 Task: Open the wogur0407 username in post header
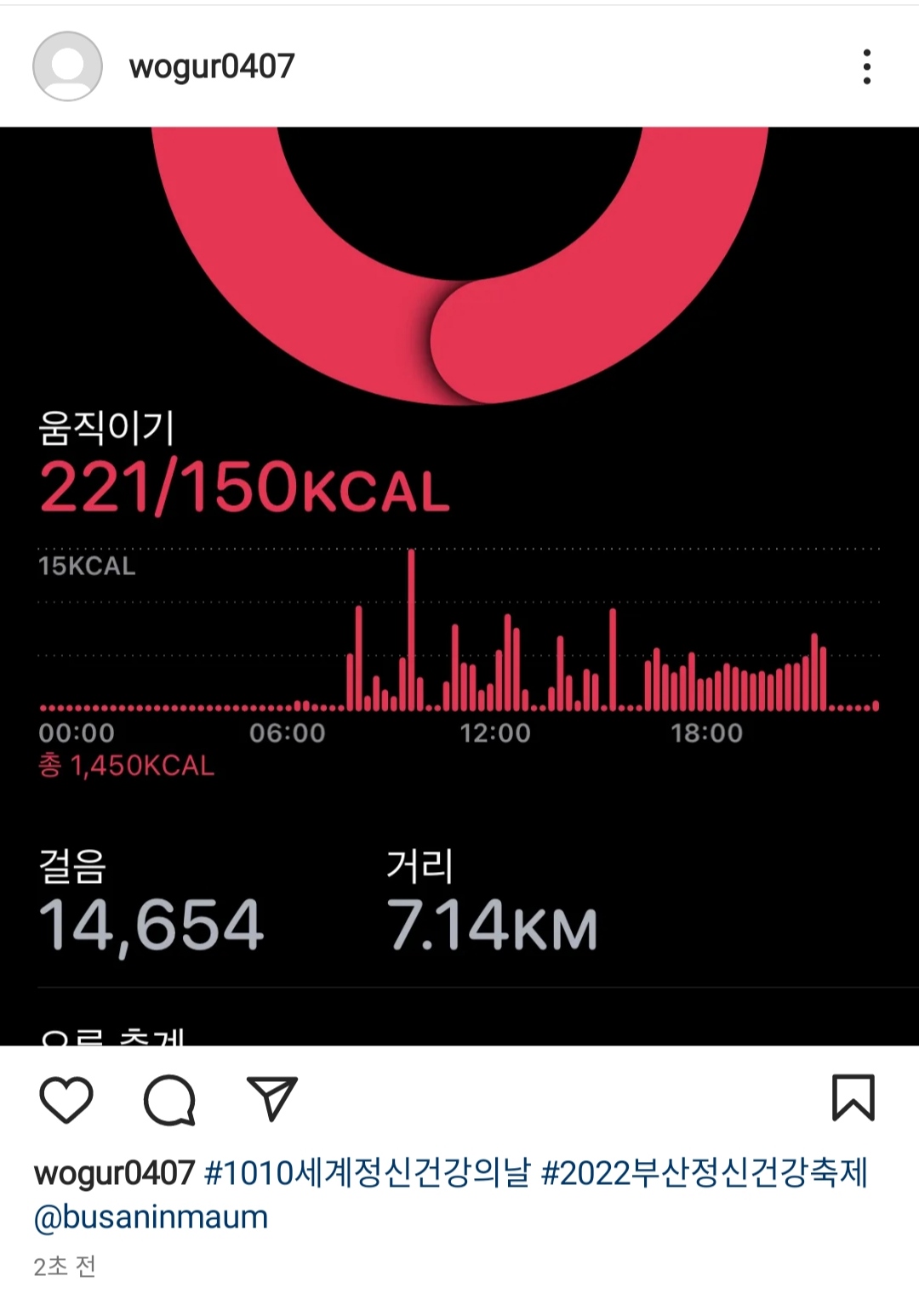pos(211,66)
